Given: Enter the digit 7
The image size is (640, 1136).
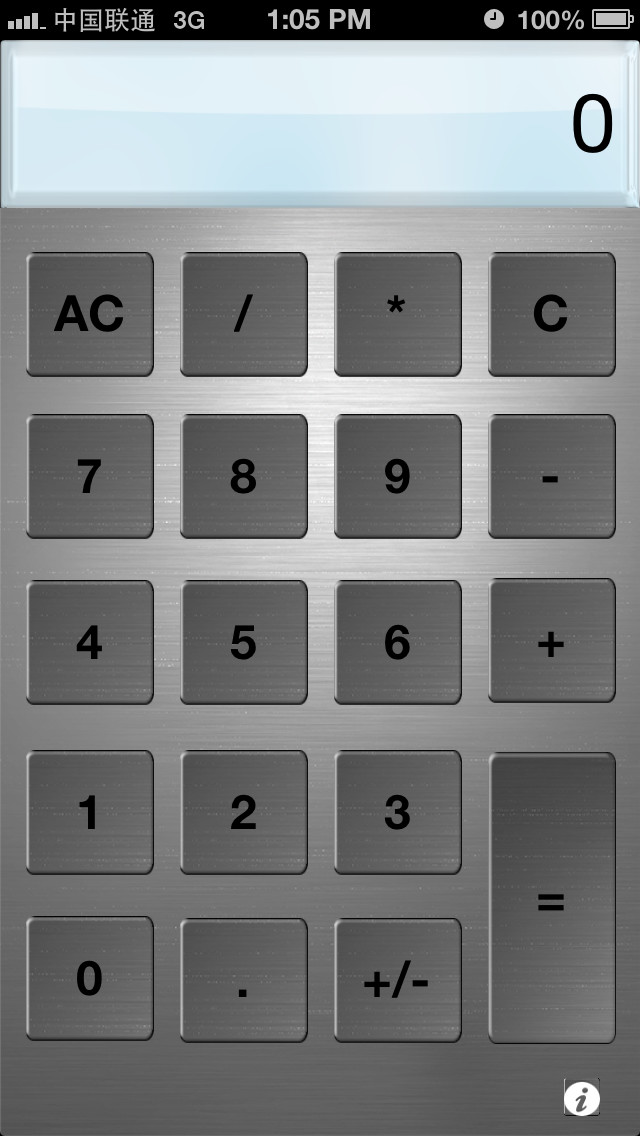Looking at the screenshot, I should 90,477.
